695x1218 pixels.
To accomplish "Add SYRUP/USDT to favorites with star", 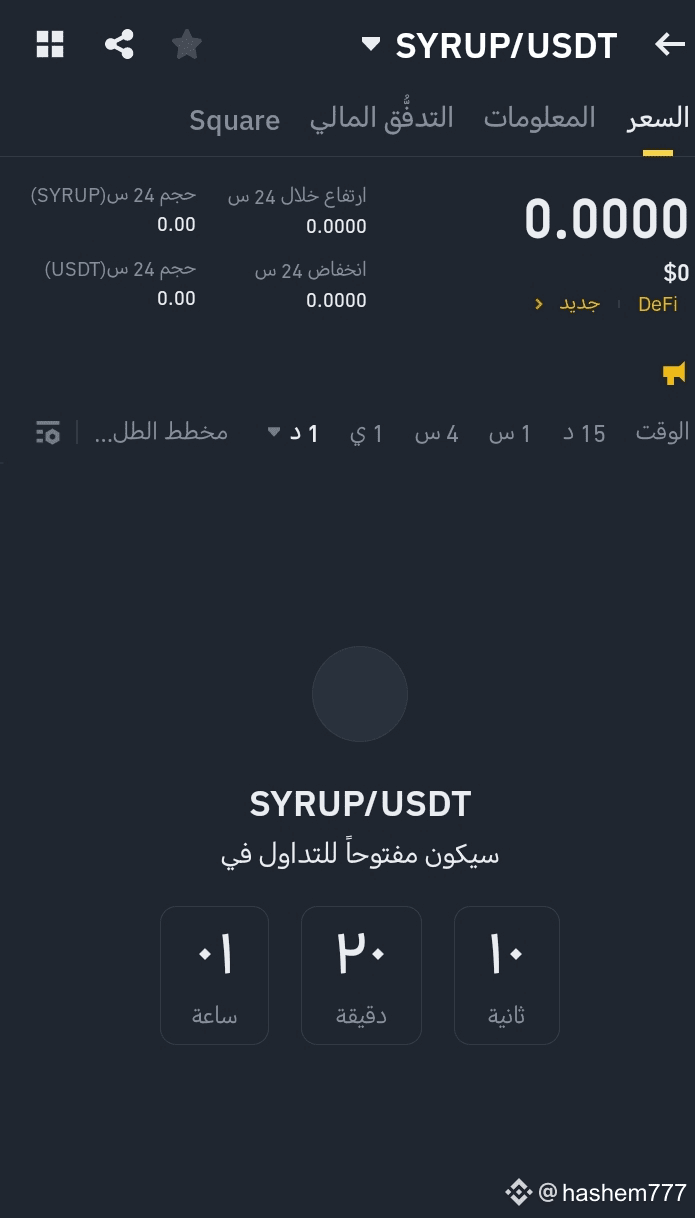I will [x=187, y=44].
